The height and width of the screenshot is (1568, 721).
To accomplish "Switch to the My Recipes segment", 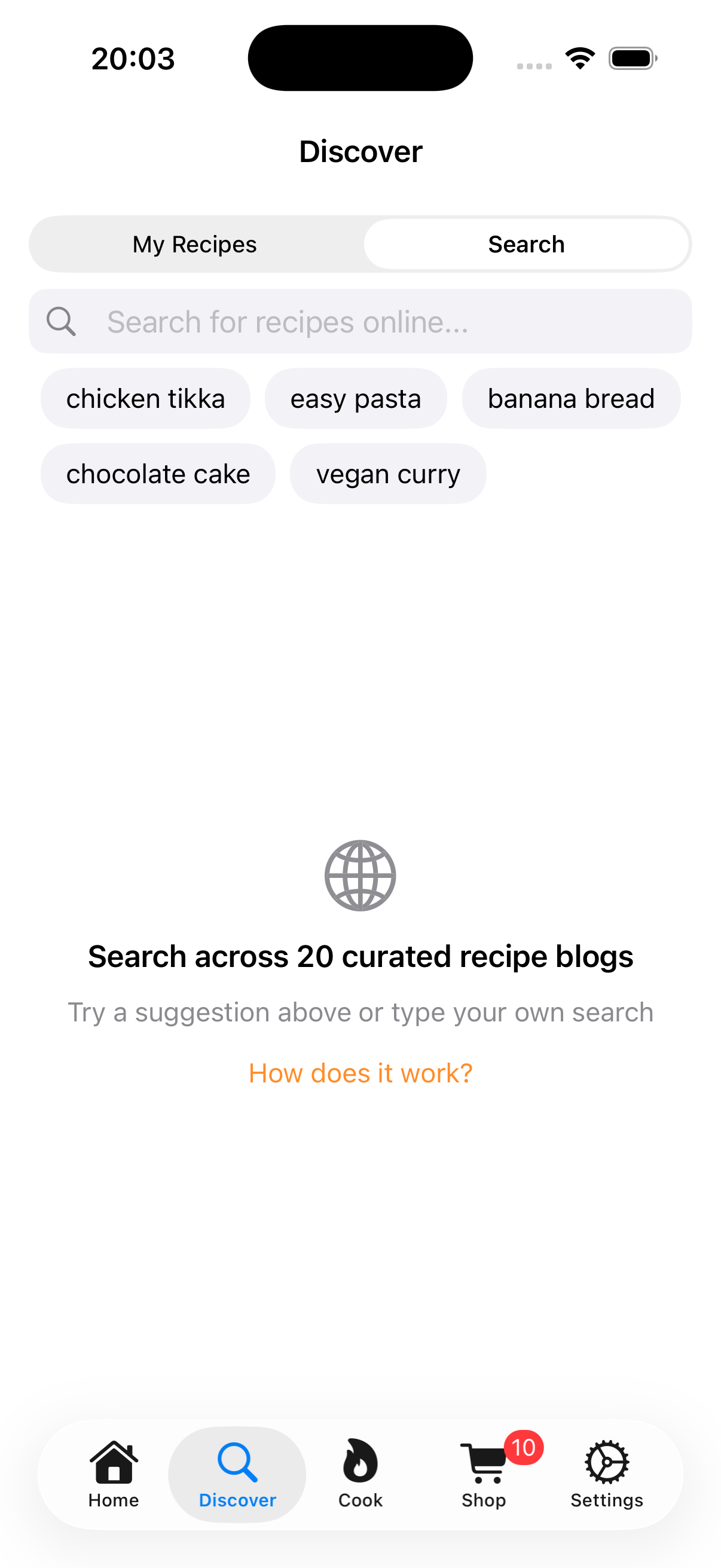I will [x=195, y=245].
